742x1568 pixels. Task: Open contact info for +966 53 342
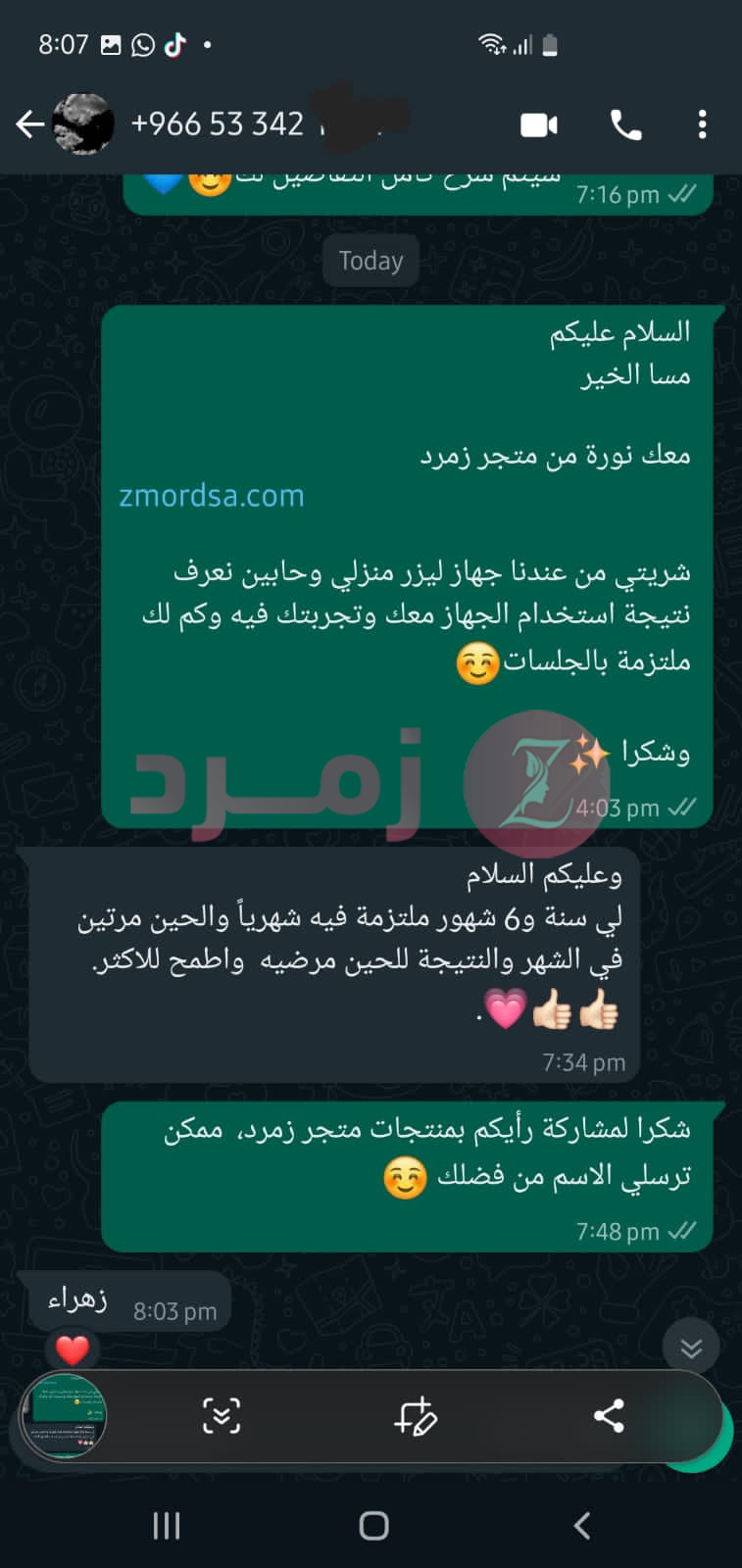point(218,124)
